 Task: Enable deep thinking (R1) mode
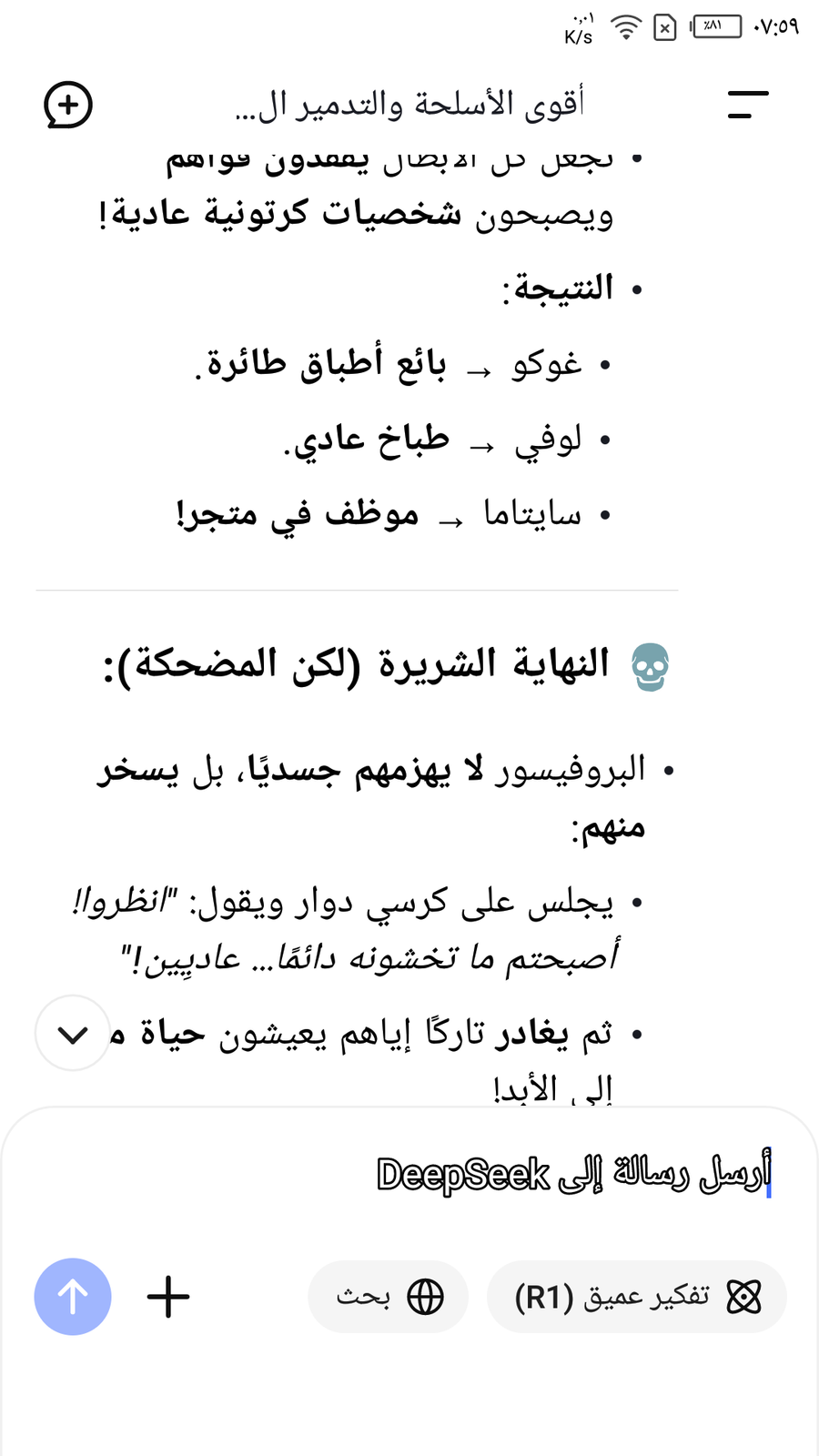(x=637, y=1297)
